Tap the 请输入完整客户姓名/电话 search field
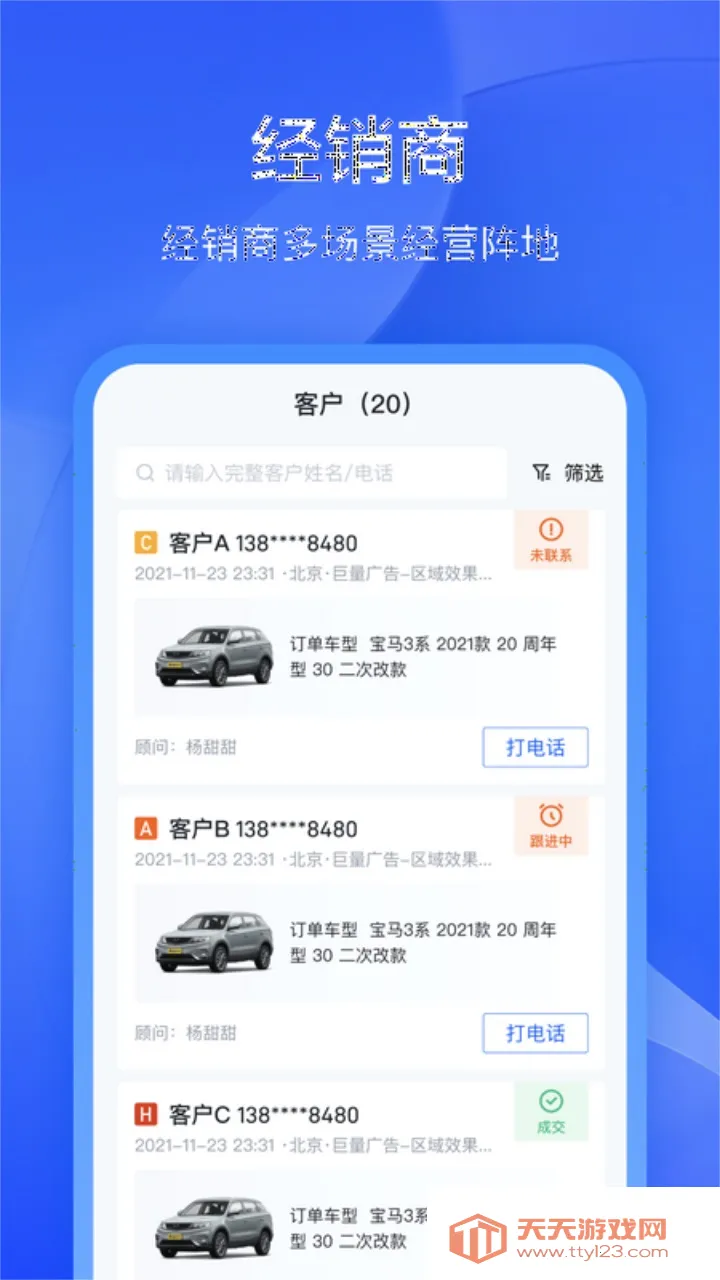Viewport: 720px width, 1280px height. (x=280, y=473)
